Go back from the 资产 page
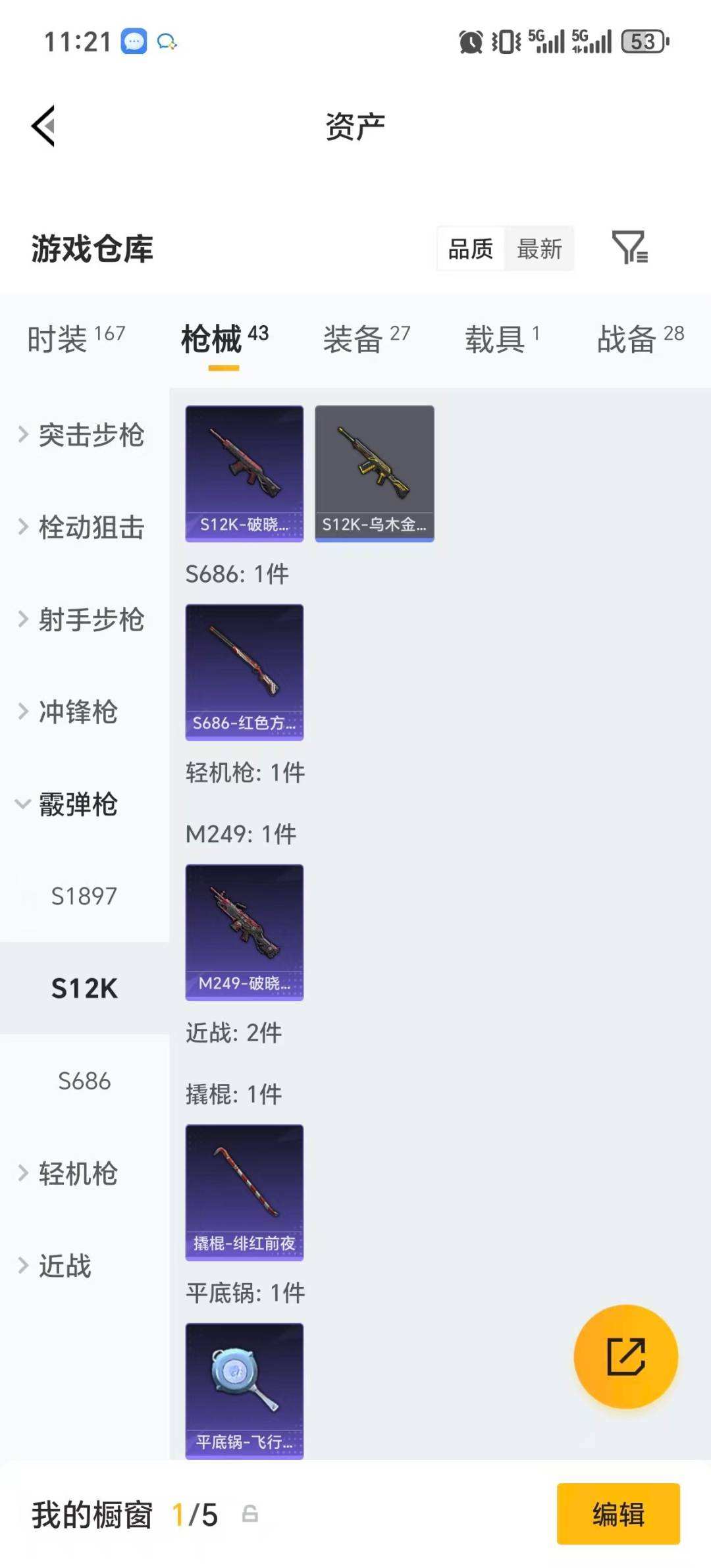 click(43, 126)
